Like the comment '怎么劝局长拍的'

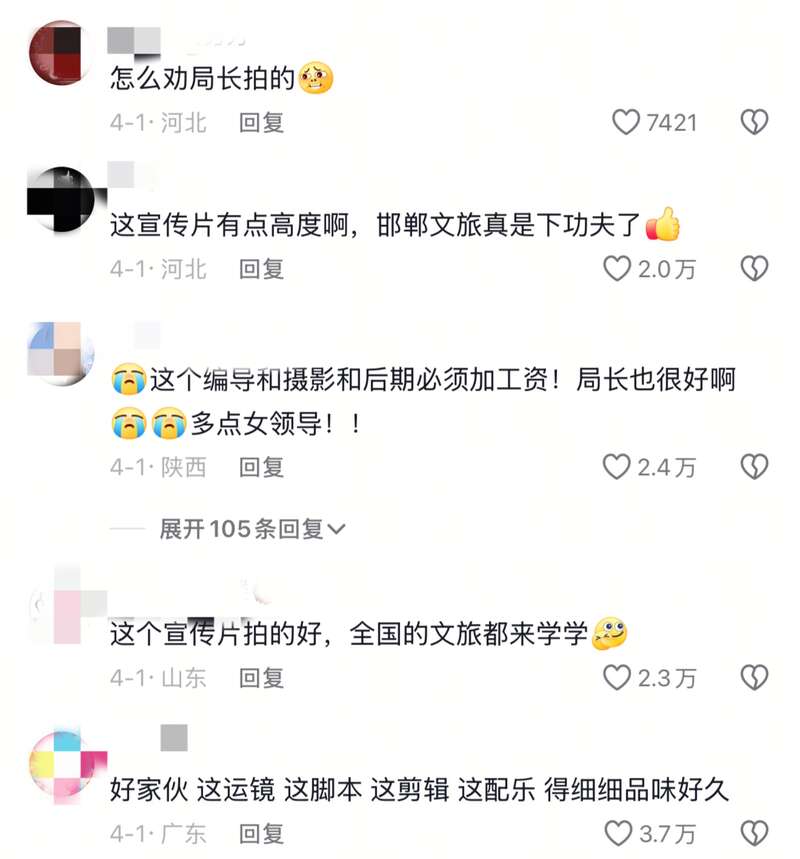tap(626, 122)
